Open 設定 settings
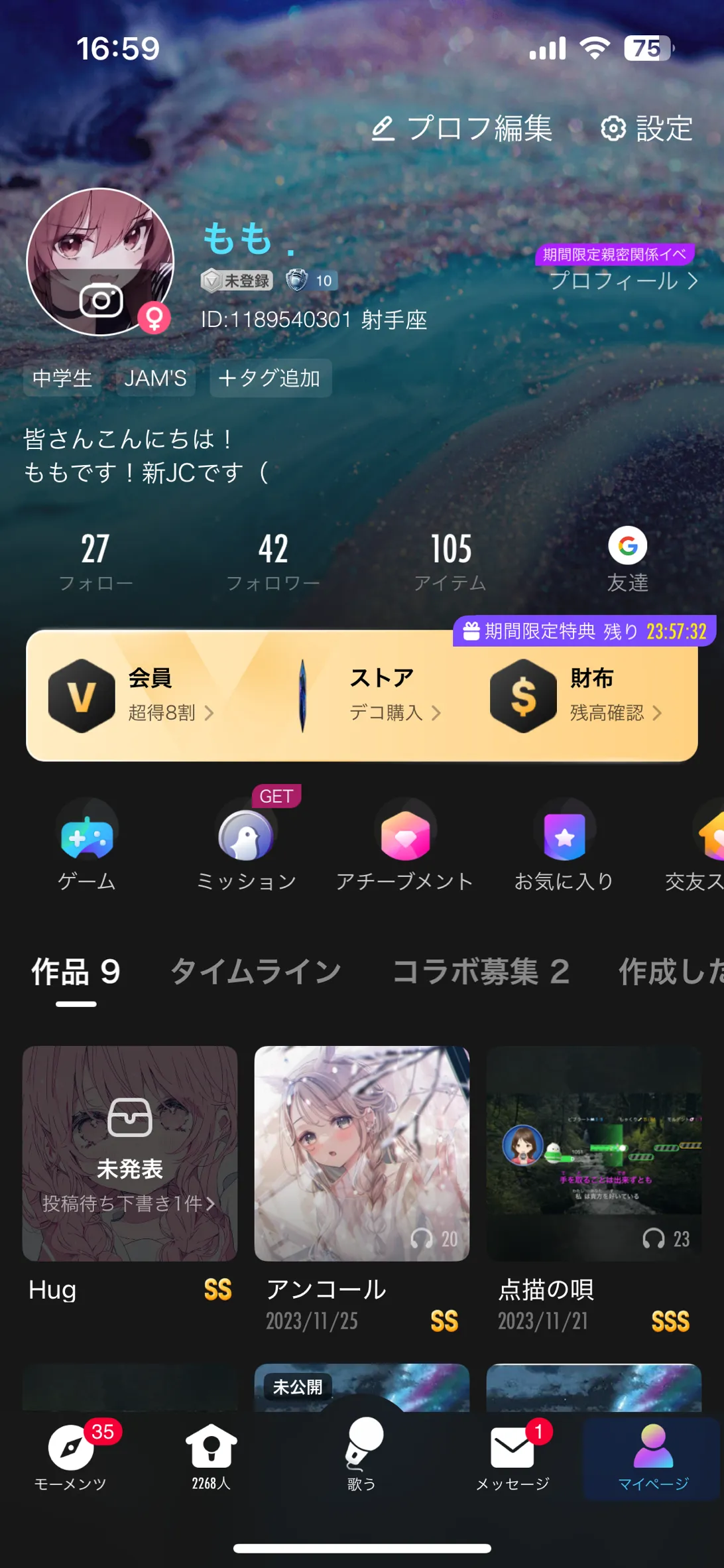The width and height of the screenshot is (724, 1568). [x=646, y=128]
